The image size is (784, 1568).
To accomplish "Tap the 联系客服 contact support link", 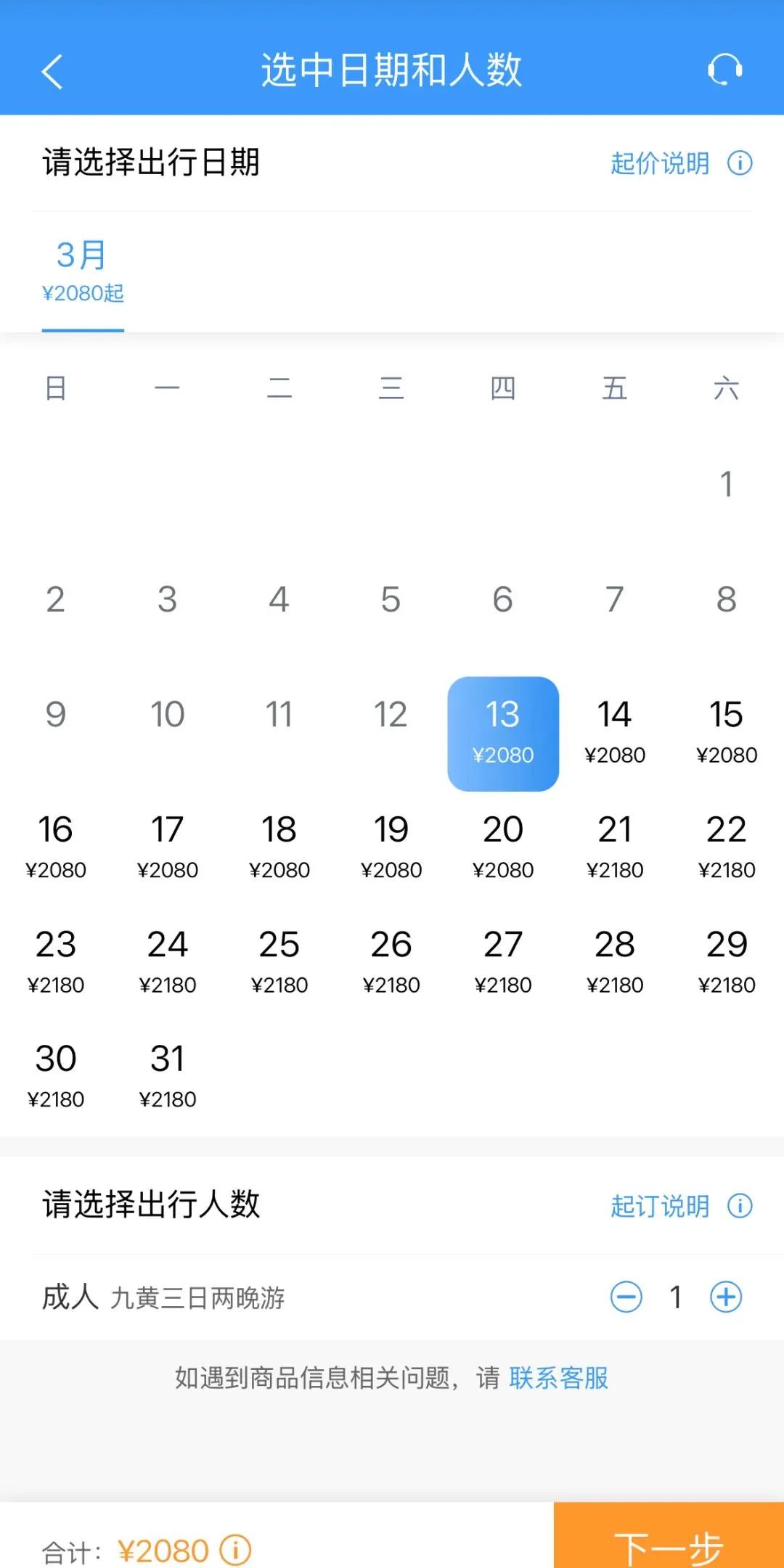I will point(558,1378).
